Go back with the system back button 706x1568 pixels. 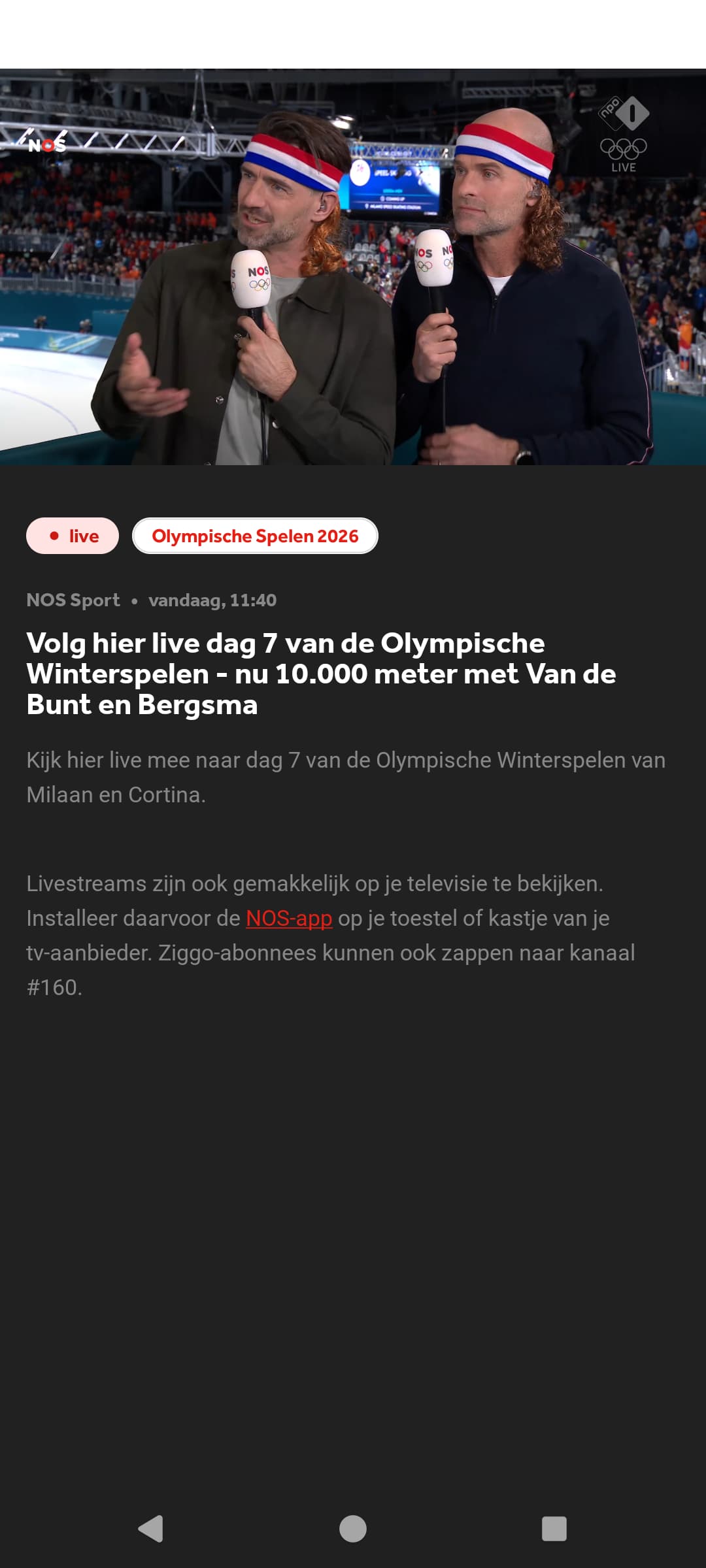151,1529
